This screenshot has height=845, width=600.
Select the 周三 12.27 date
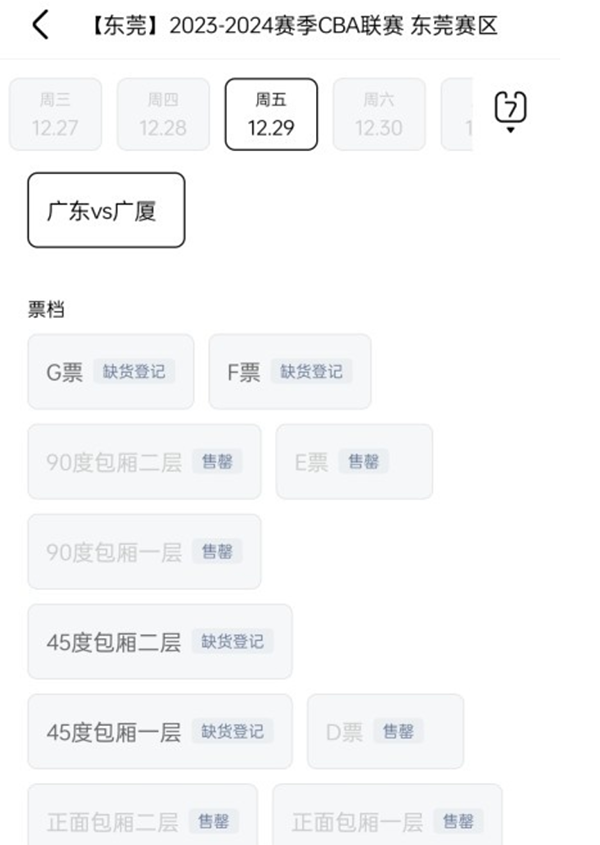pos(55,114)
